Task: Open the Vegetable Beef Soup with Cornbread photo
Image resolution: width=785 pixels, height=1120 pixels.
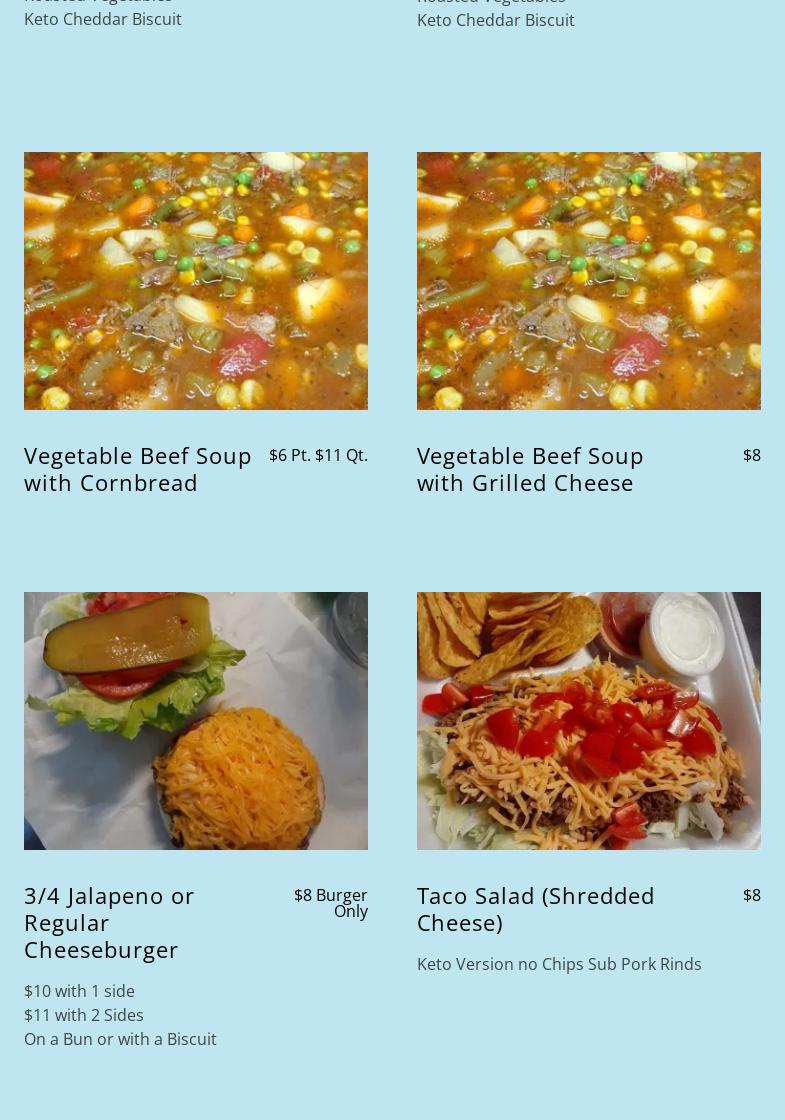Action: point(196,281)
